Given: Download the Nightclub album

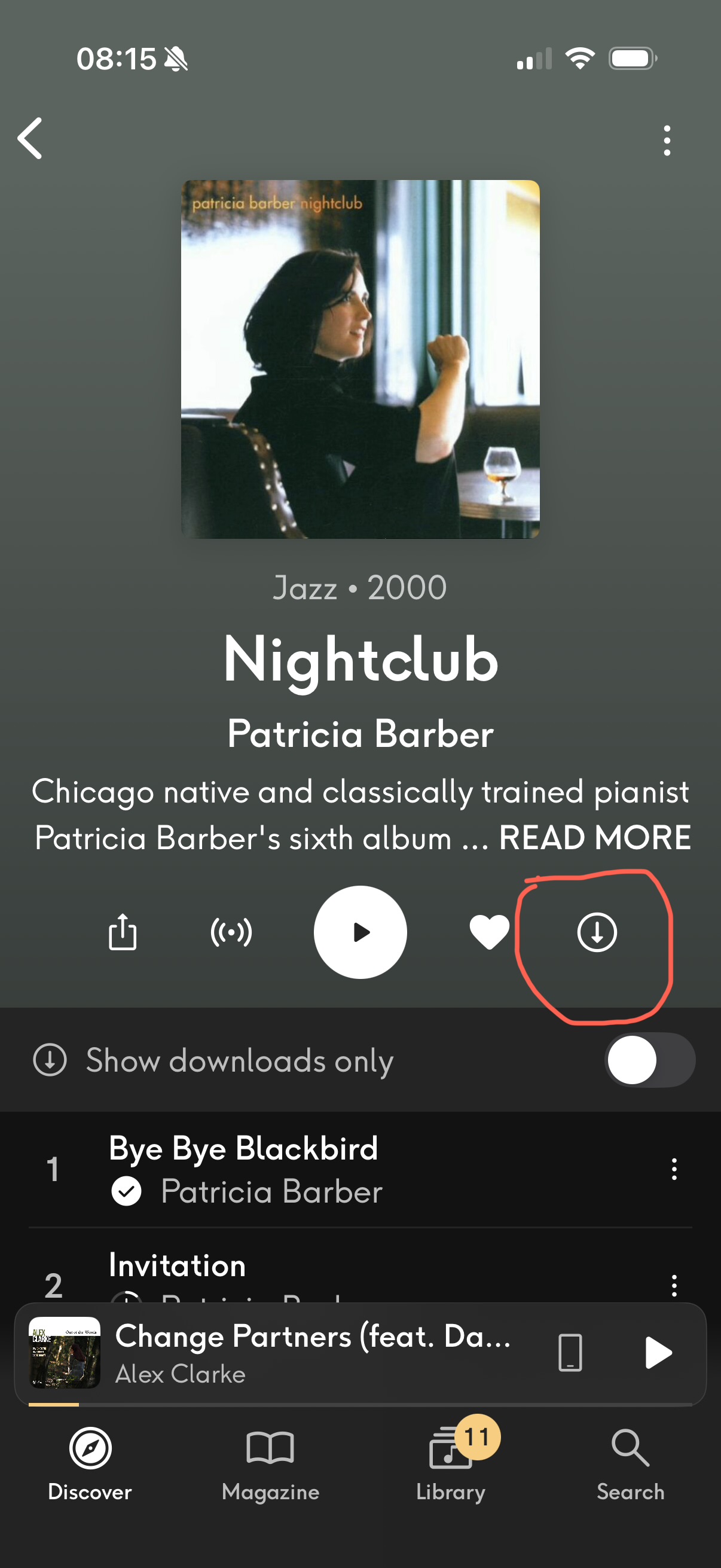Looking at the screenshot, I should 596,932.
